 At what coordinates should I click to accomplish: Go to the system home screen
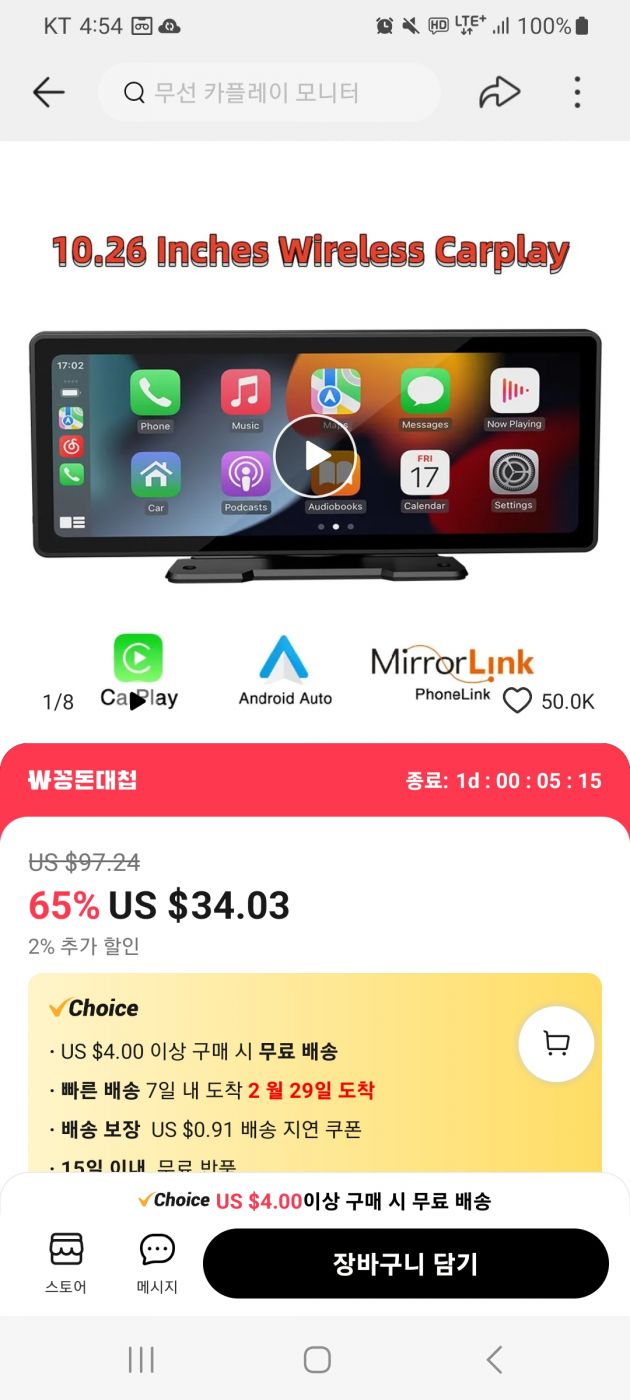(x=316, y=1359)
